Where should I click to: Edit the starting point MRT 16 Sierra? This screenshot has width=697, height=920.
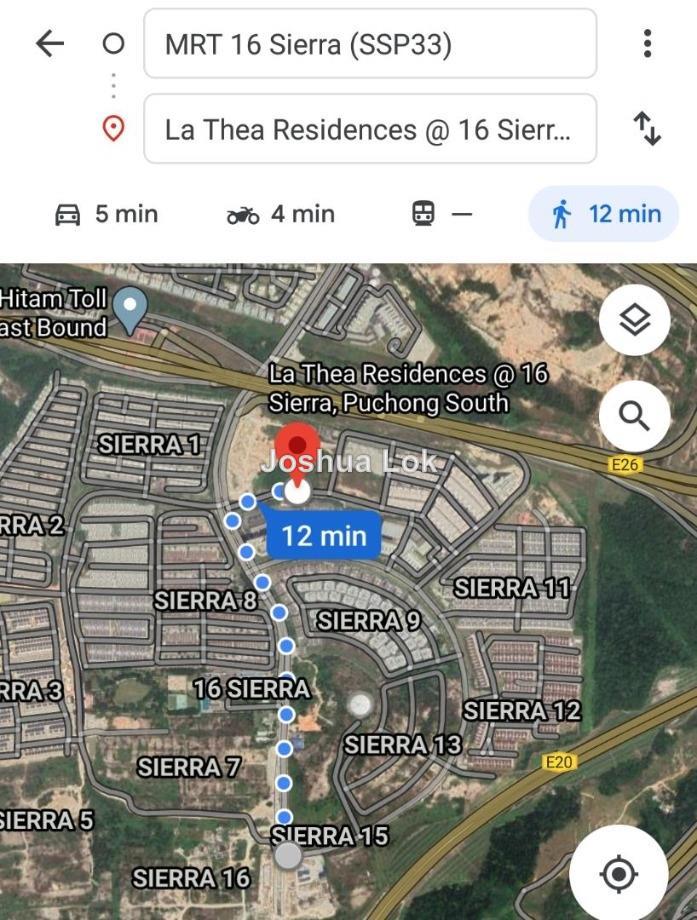click(370, 44)
